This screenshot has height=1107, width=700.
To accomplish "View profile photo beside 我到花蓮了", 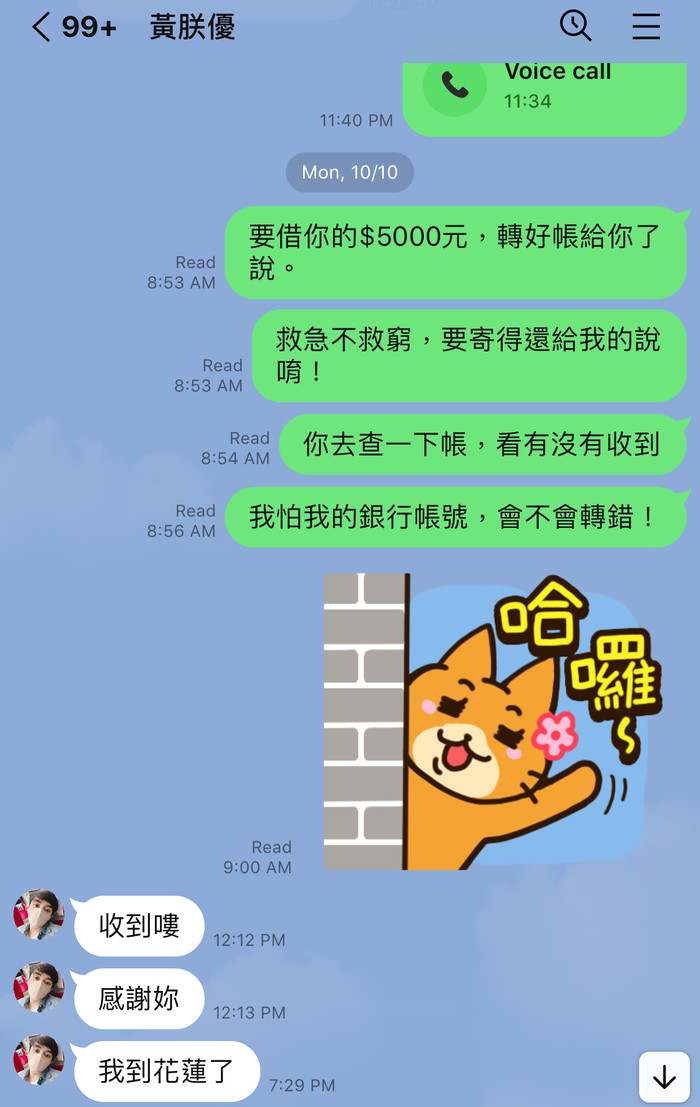I will (x=39, y=1060).
